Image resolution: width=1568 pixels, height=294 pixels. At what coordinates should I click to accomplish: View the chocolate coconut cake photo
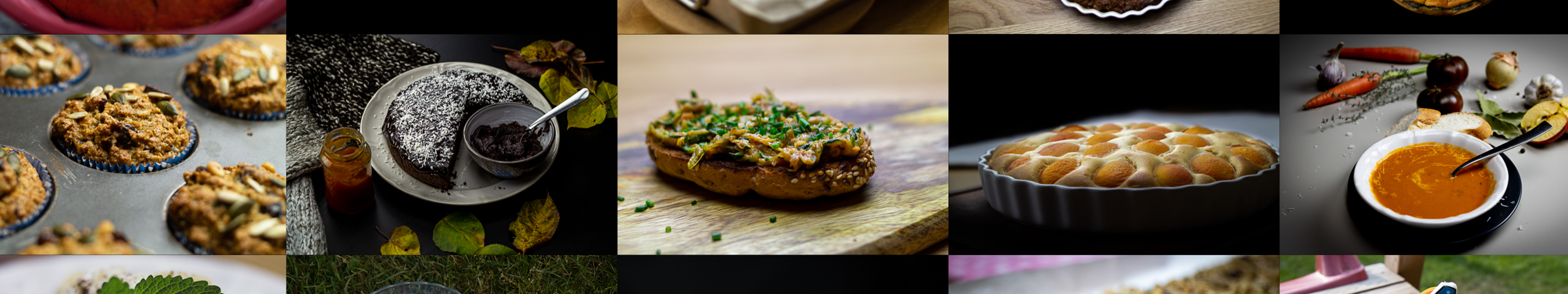452,144
